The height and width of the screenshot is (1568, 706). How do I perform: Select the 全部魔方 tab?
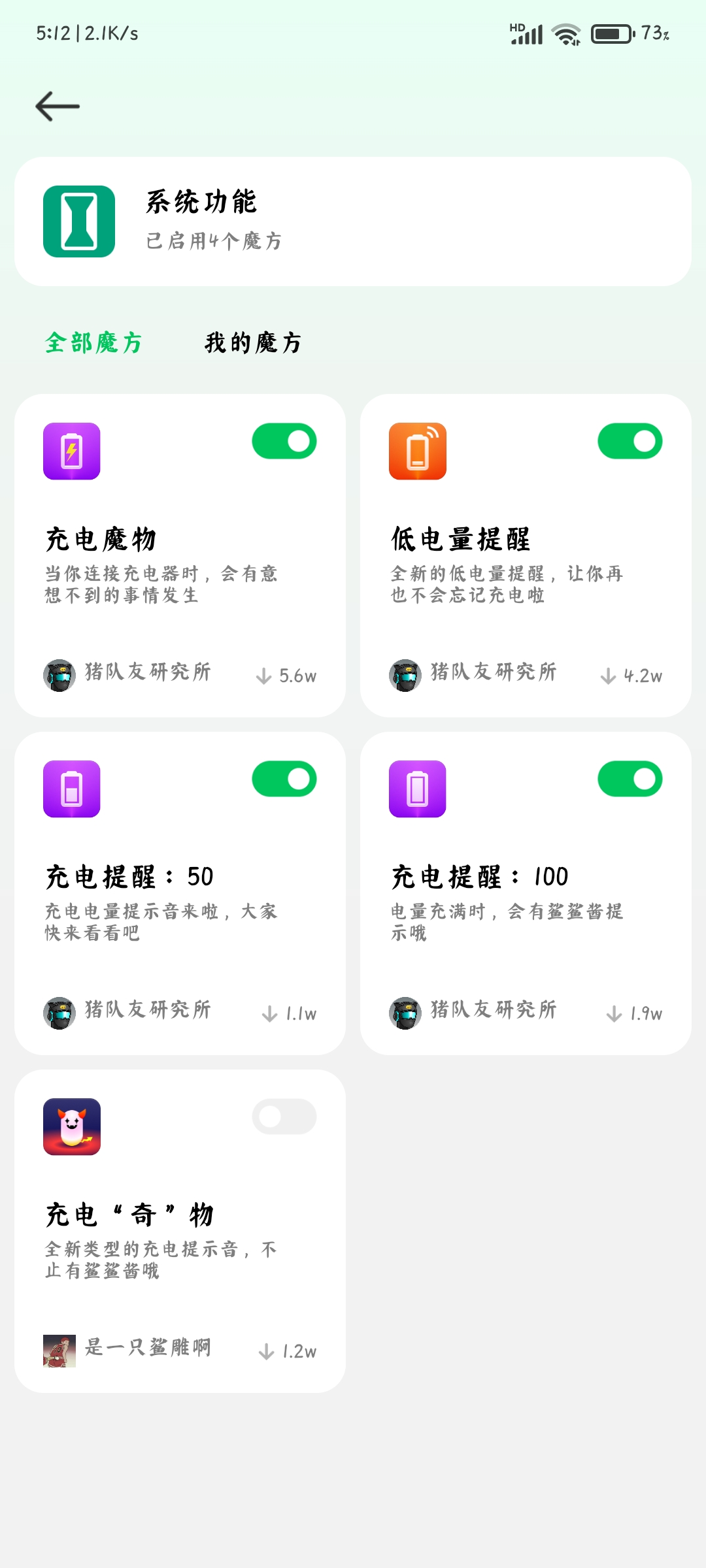[x=93, y=343]
